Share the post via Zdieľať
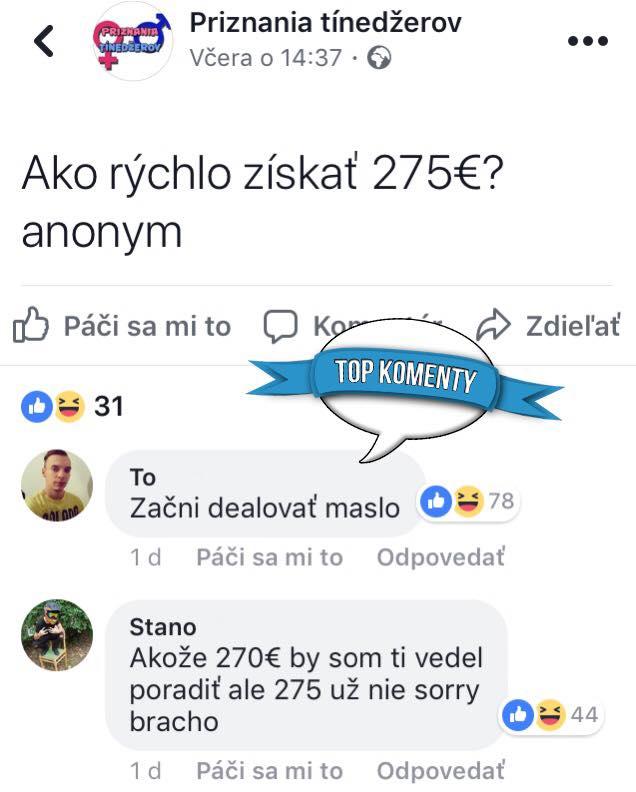The image size is (636, 792). pos(548,326)
